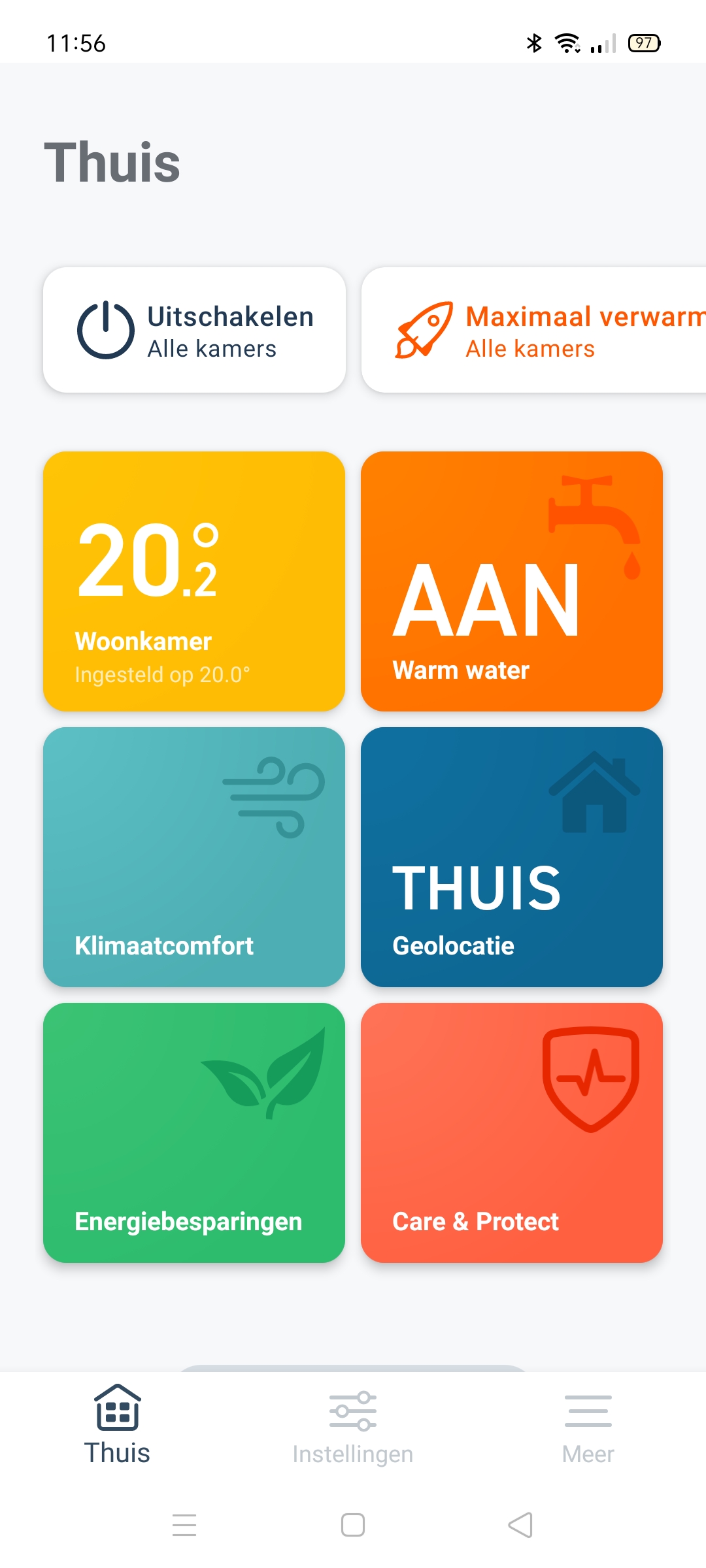
Task: Switch to the Meer tab
Action: 588,1426
